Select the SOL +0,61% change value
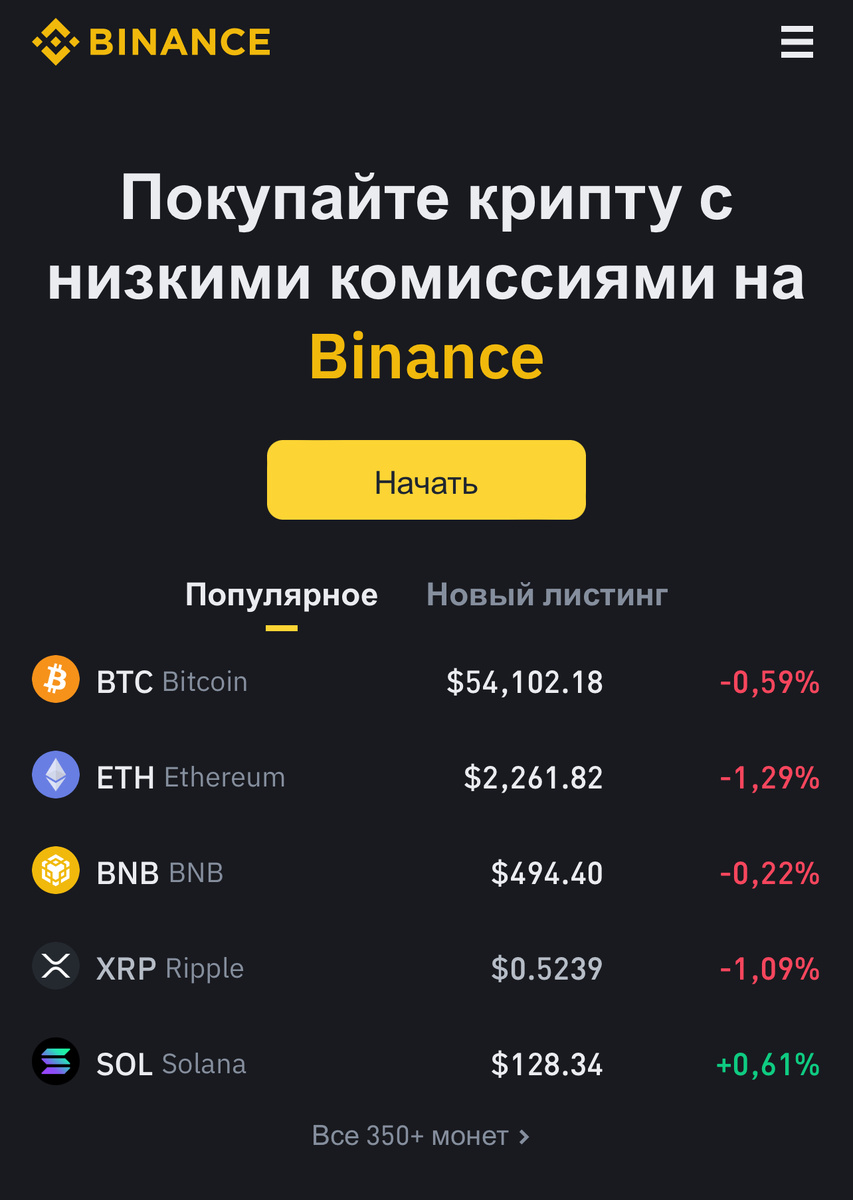 pyautogui.click(x=768, y=1062)
